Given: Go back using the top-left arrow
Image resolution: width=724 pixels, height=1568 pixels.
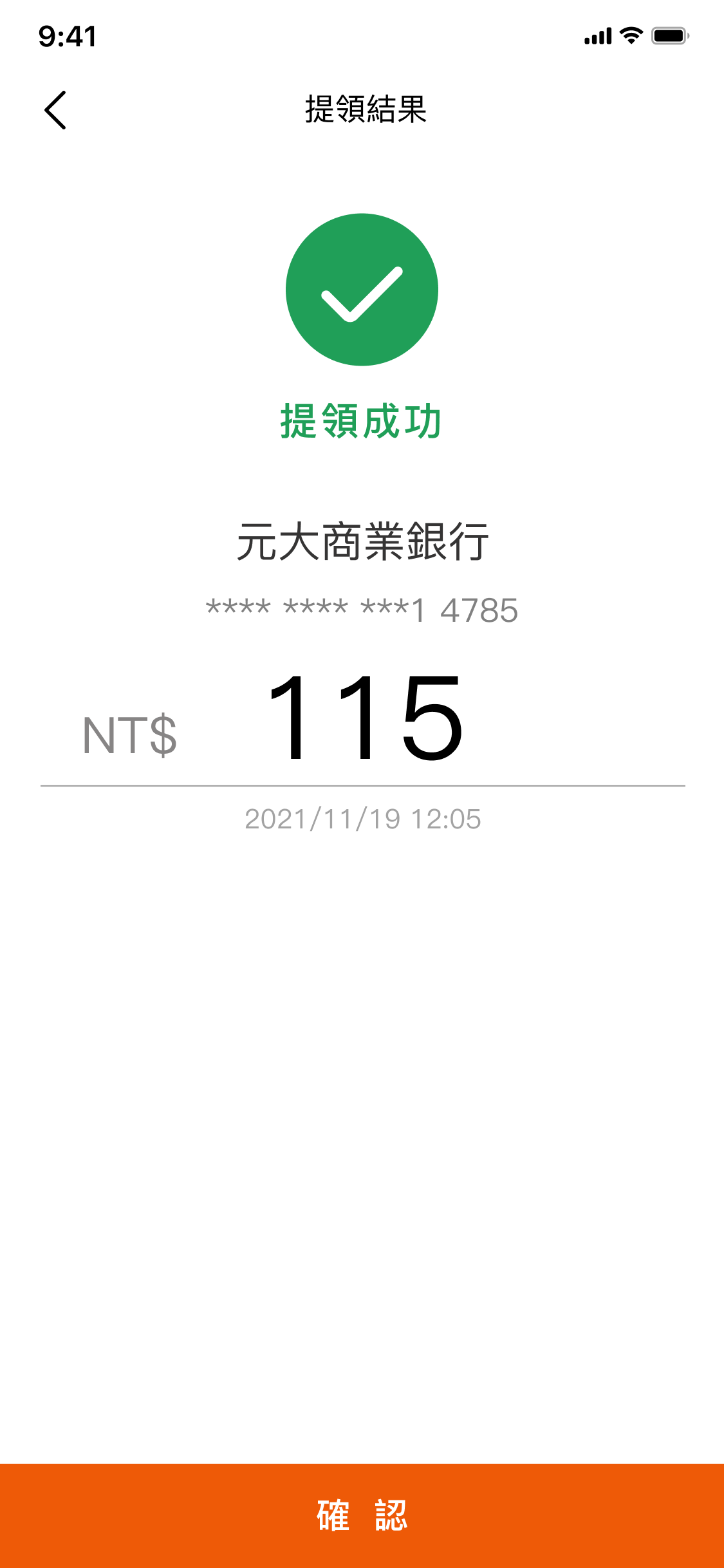Looking at the screenshot, I should pos(55,109).
